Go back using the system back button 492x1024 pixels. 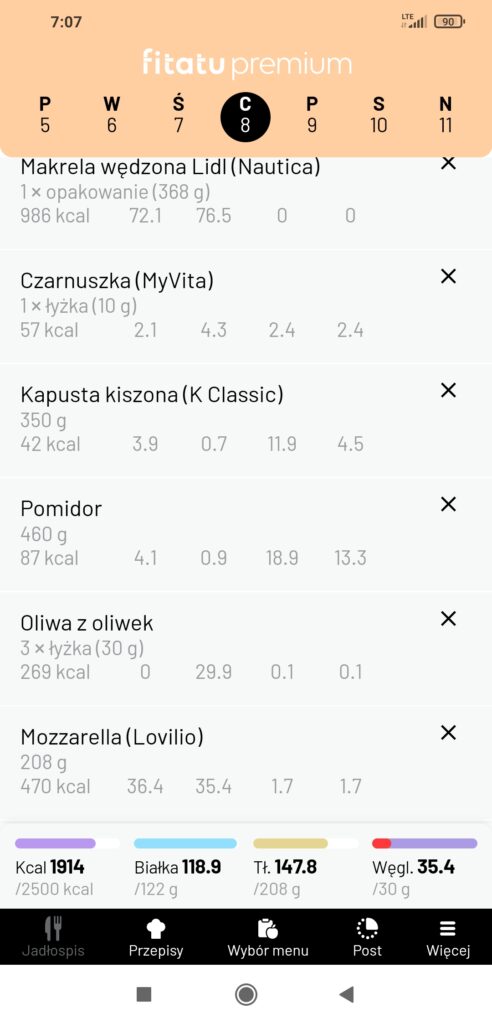[347, 995]
